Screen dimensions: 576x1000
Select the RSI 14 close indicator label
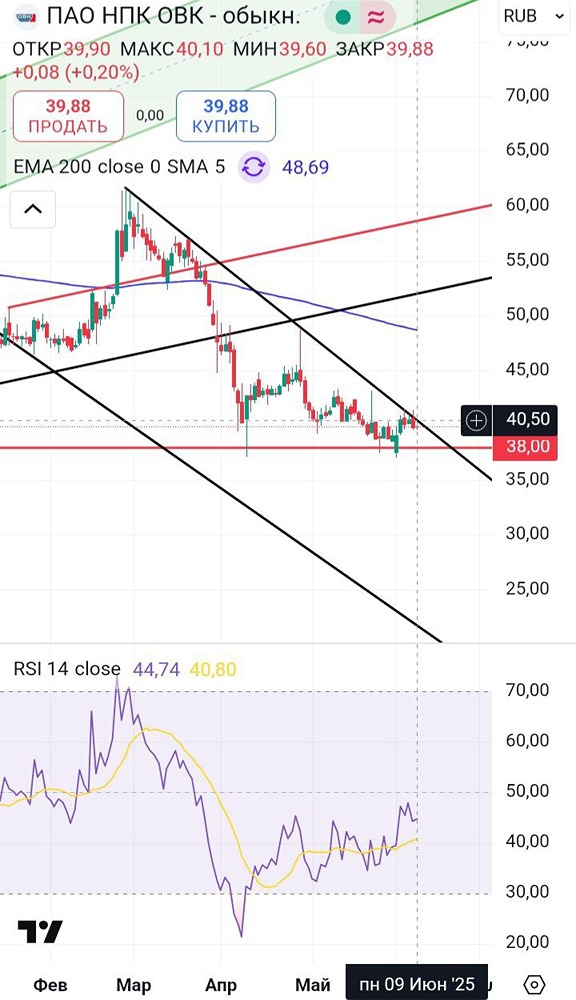click(67, 668)
